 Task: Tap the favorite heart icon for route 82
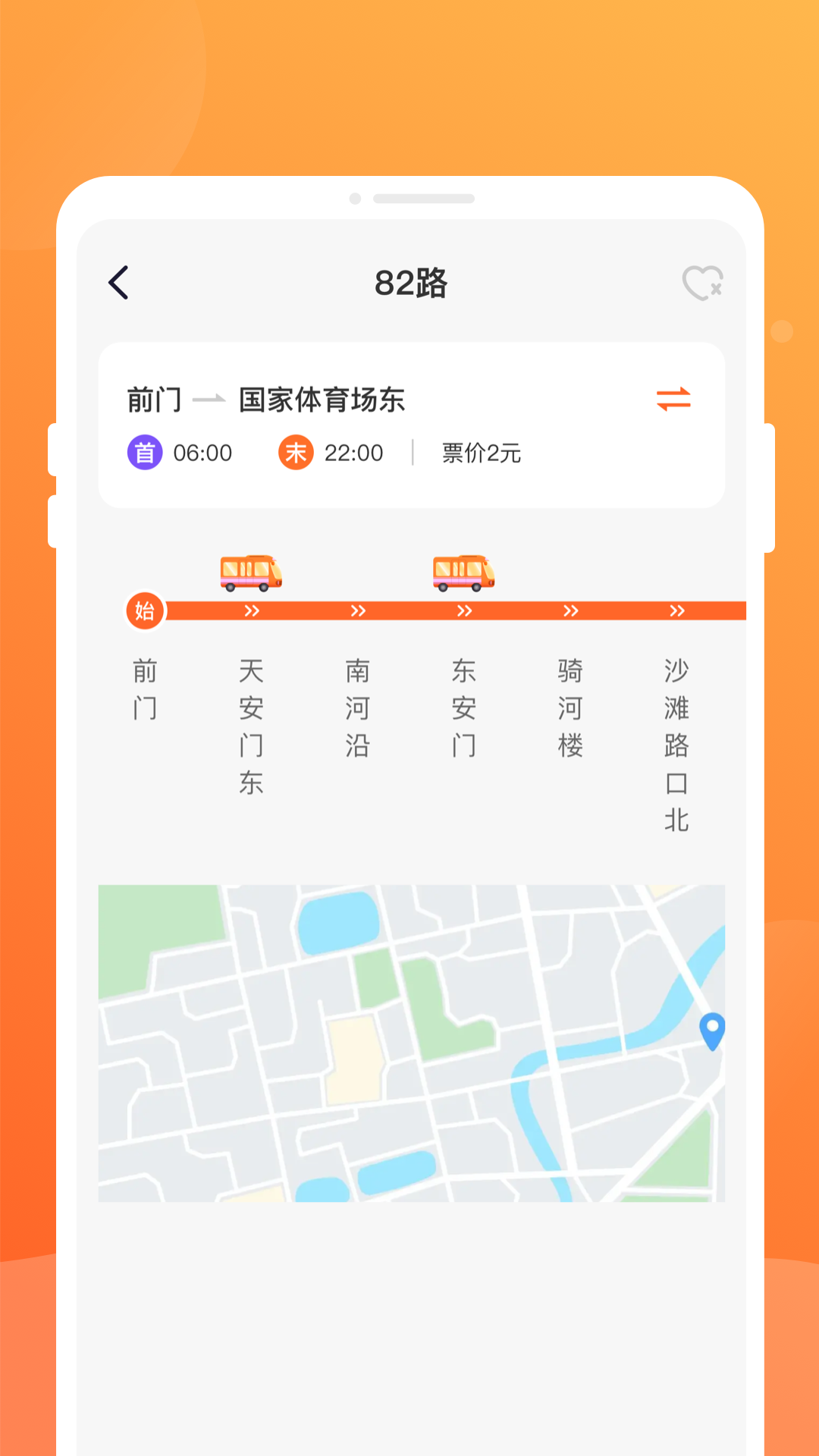tap(704, 282)
